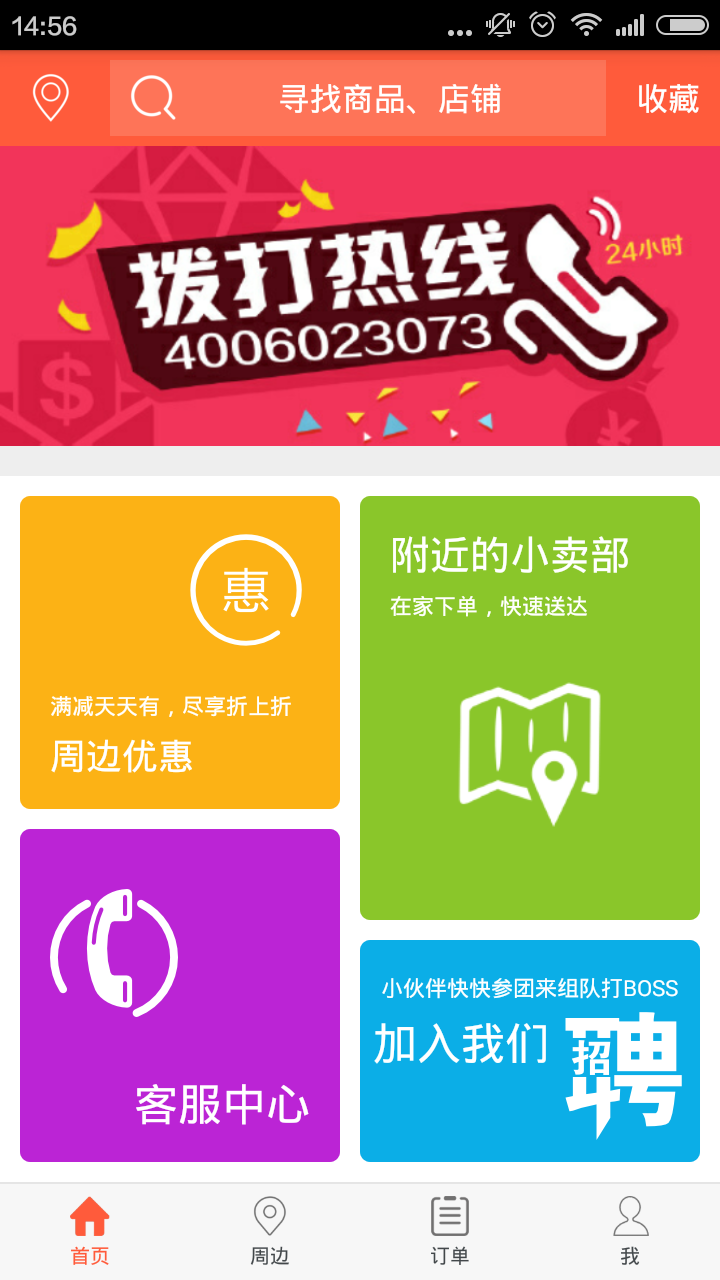This screenshot has height=1280, width=720.
Task: Open the 加入我们 recruitment card
Action: [530, 1051]
